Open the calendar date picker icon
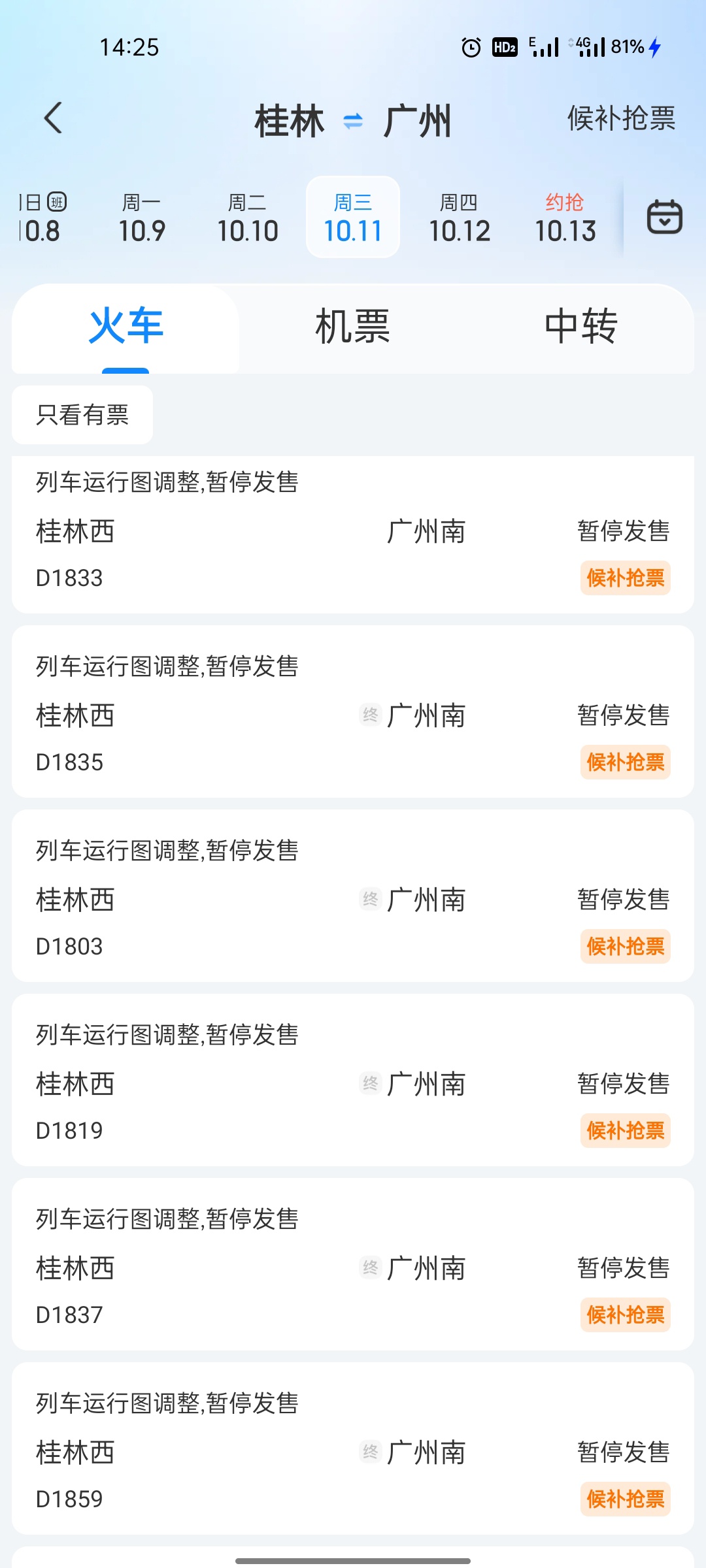The image size is (706, 1568). coord(664,217)
